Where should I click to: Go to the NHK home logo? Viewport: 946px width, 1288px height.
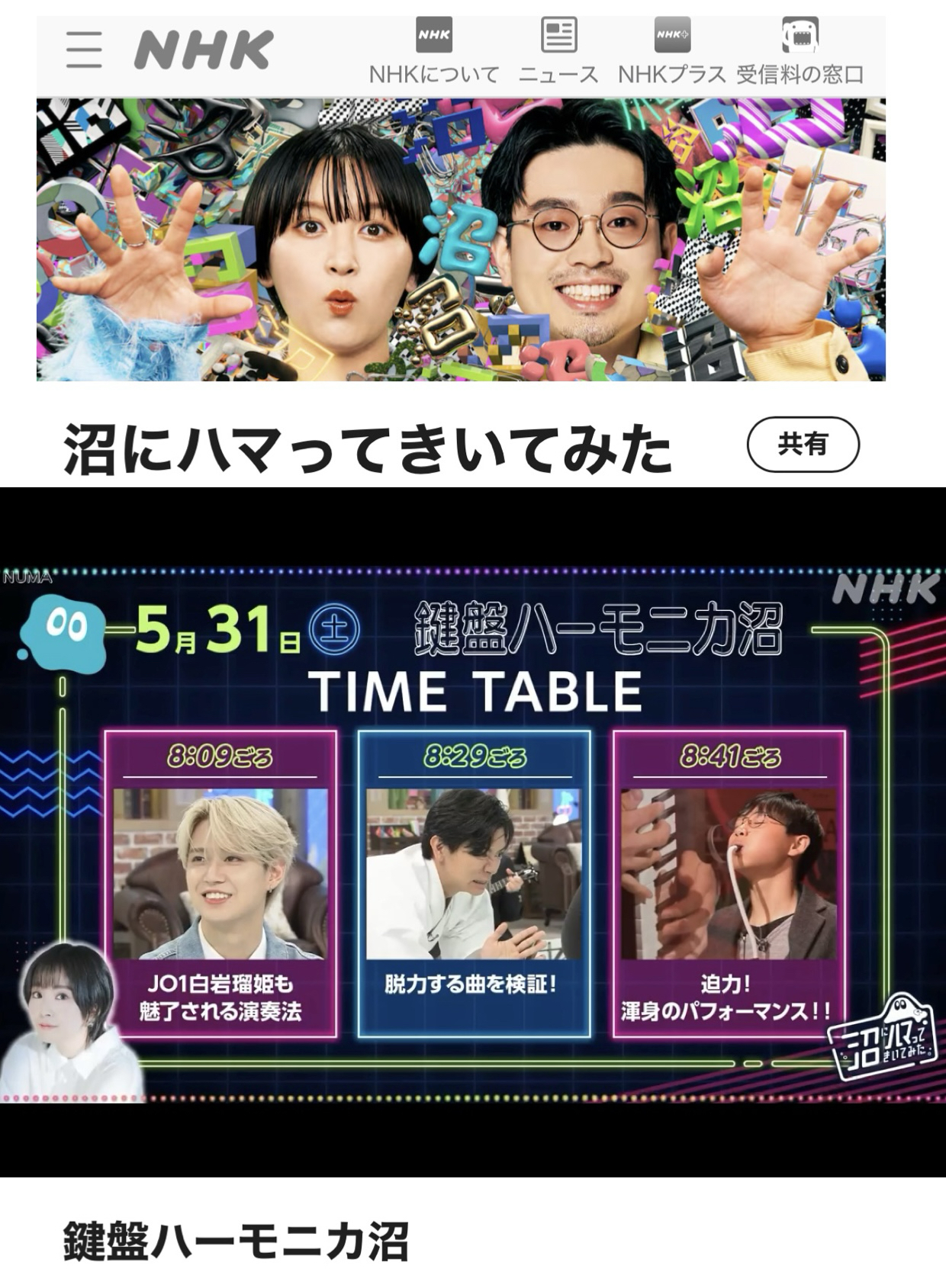pos(204,50)
